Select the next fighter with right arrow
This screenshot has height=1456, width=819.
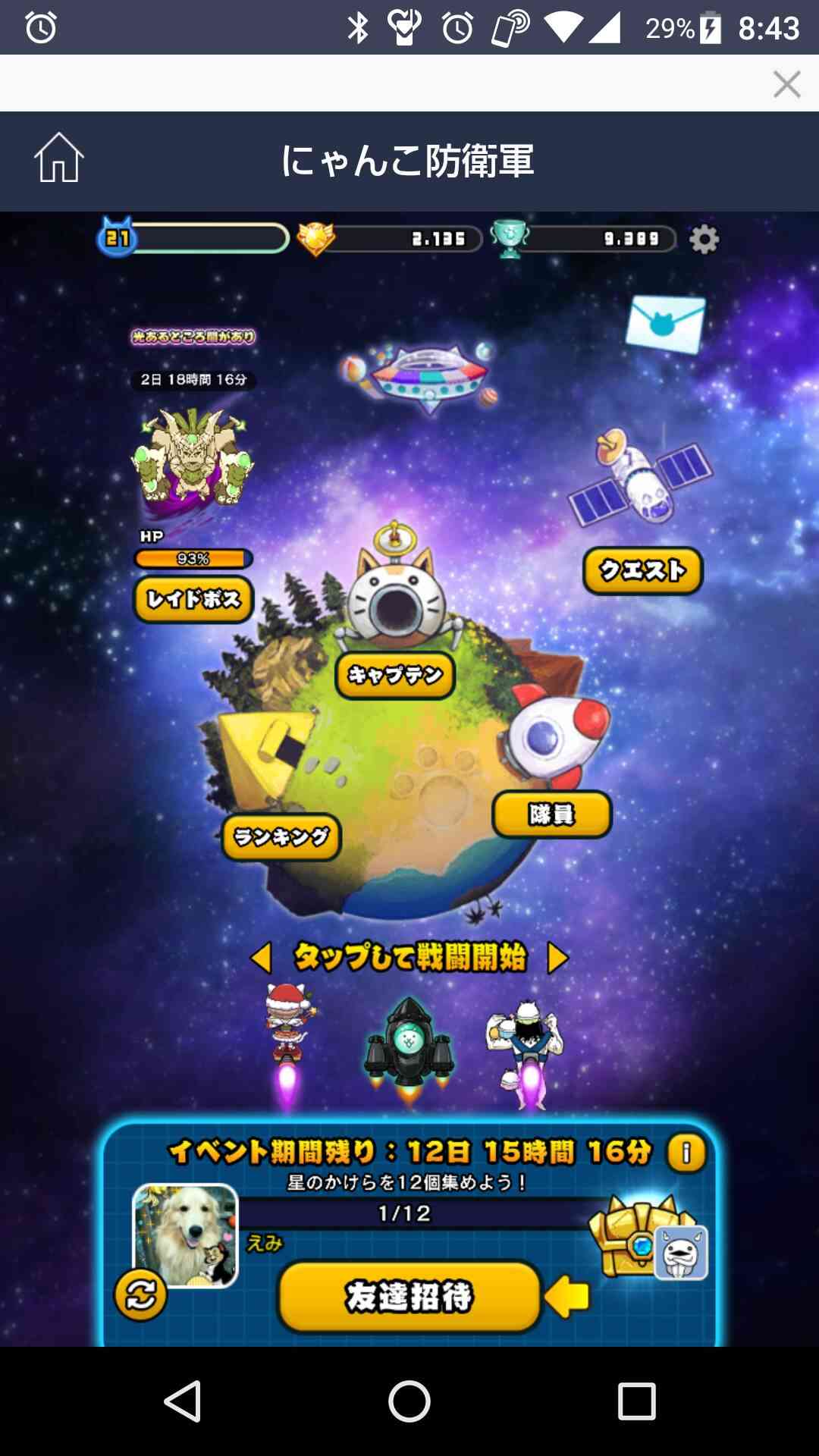[x=557, y=958]
